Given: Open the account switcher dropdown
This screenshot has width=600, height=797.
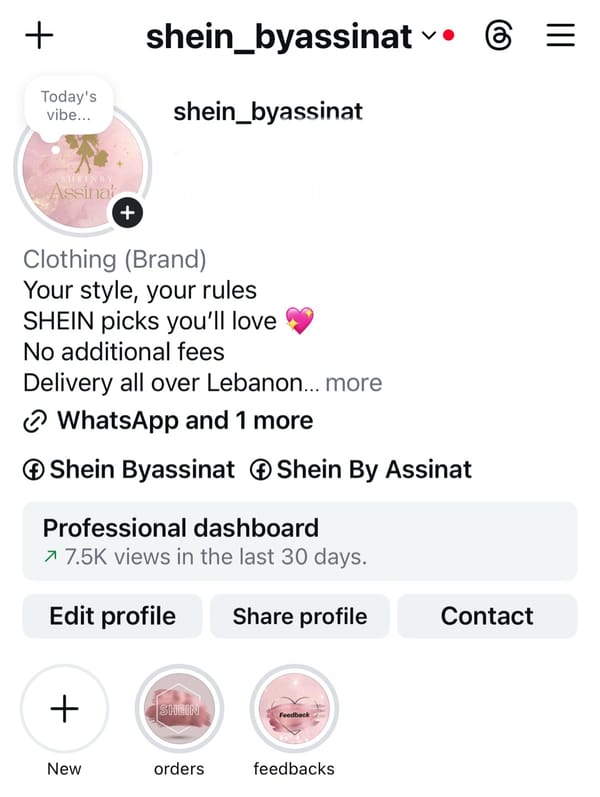Looking at the screenshot, I should point(428,36).
